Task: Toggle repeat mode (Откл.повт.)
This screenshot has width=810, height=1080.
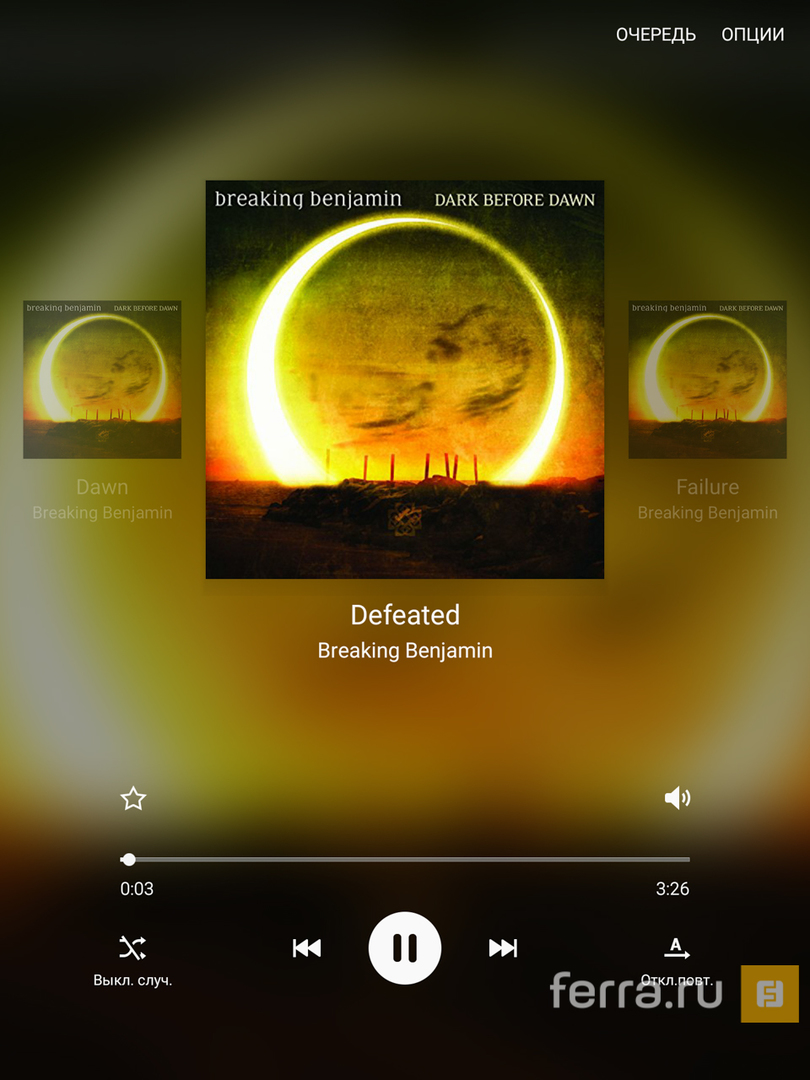Action: (x=677, y=948)
